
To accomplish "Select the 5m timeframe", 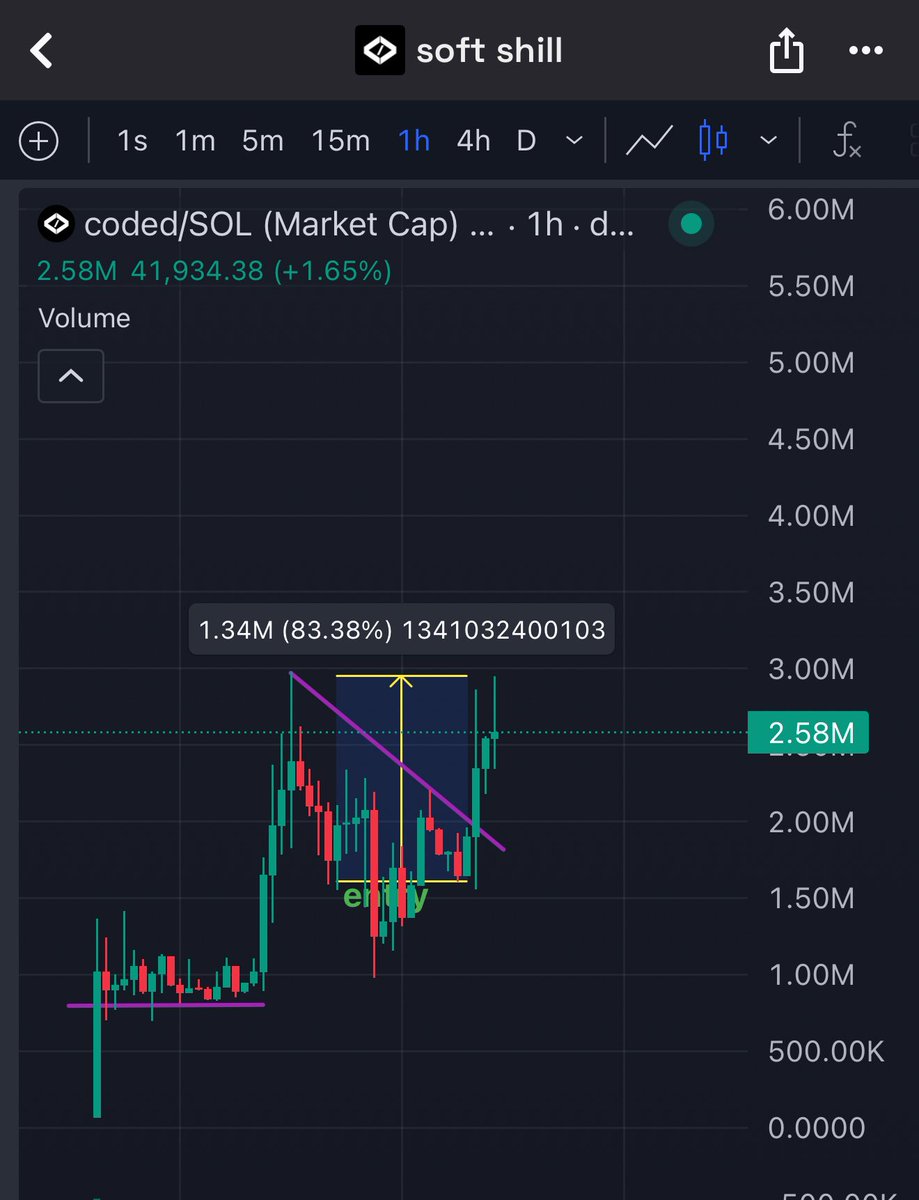I will tap(263, 141).
